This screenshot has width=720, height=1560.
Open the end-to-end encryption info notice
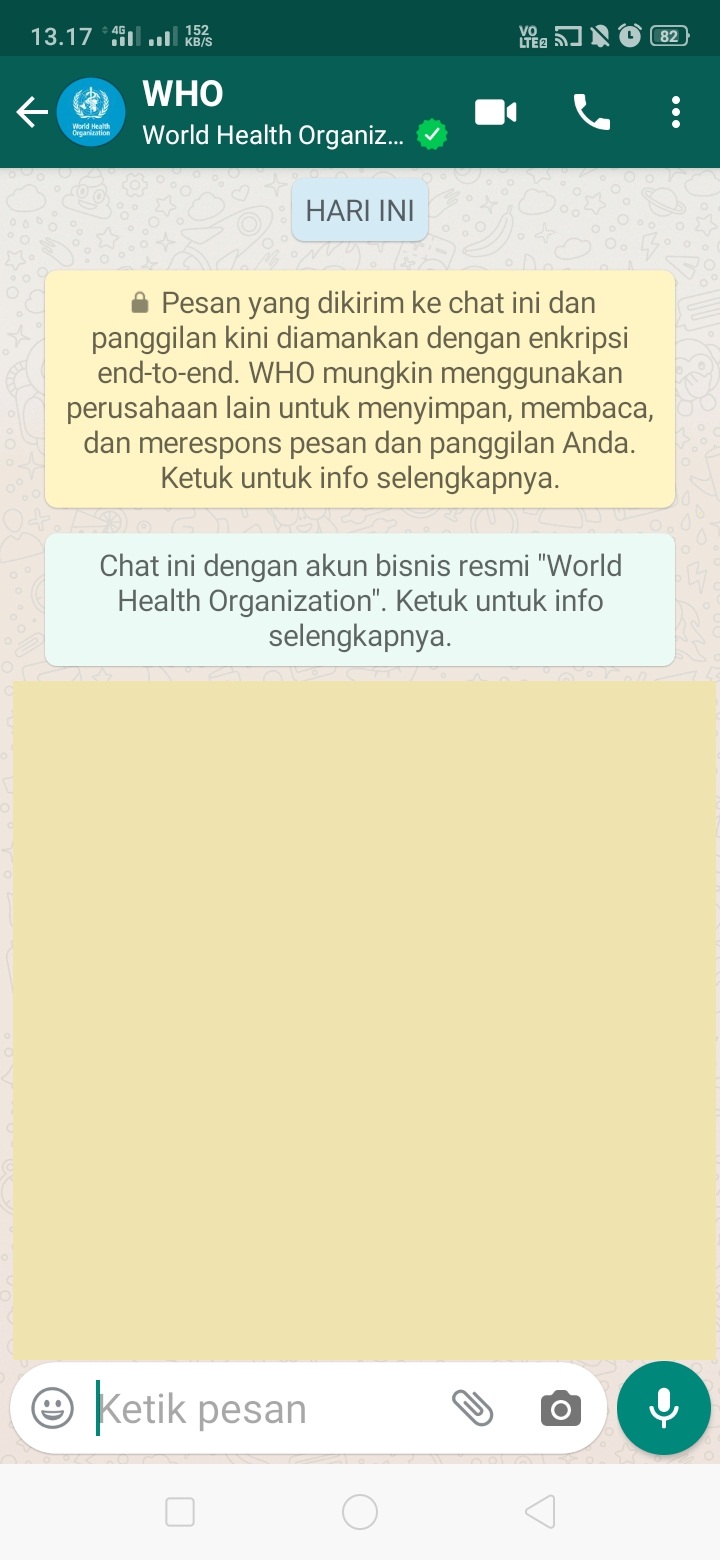point(360,389)
